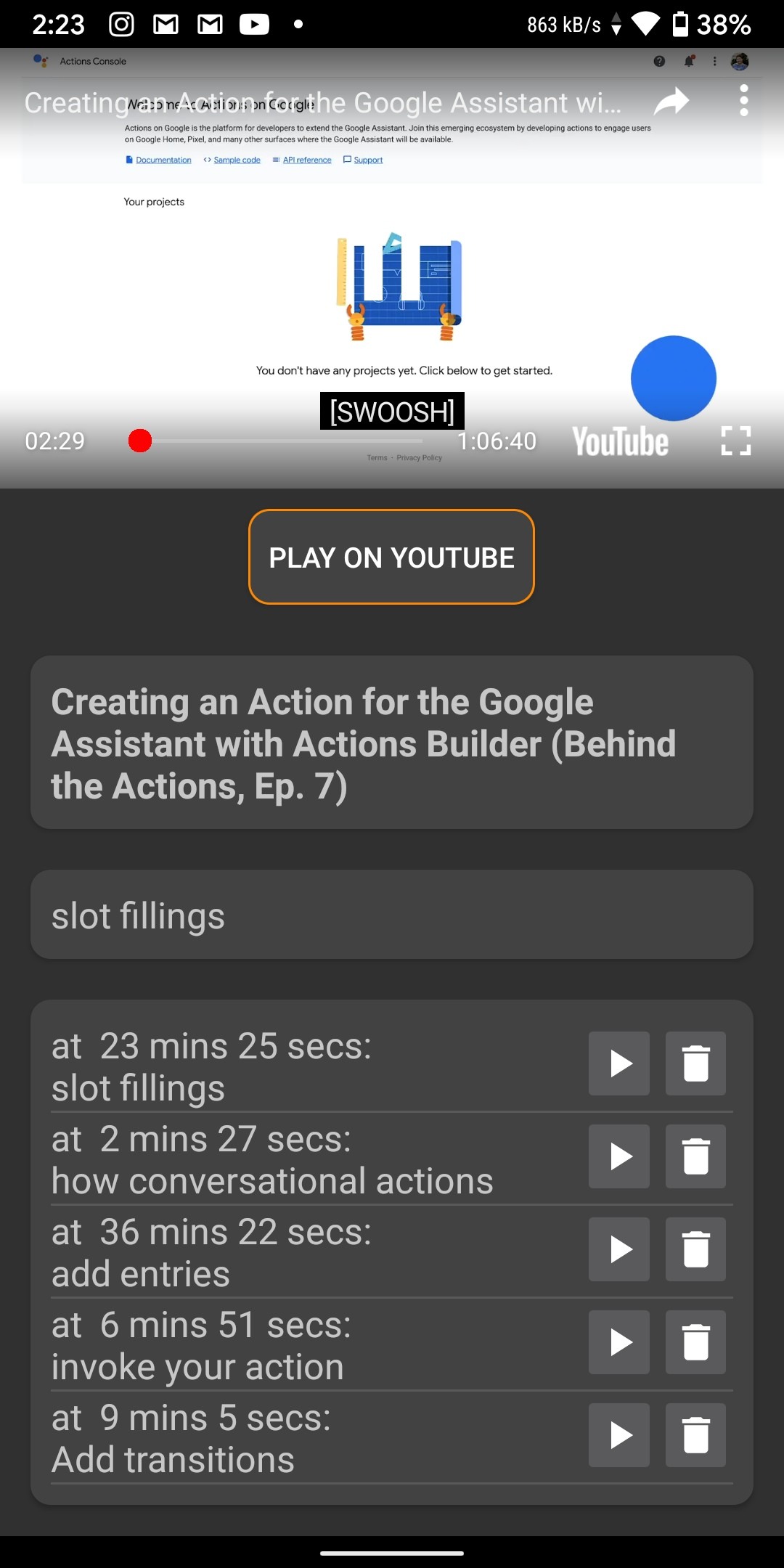Tap the Play on YouTube button
This screenshot has height=1568, width=784.
(x=391, y=557)
